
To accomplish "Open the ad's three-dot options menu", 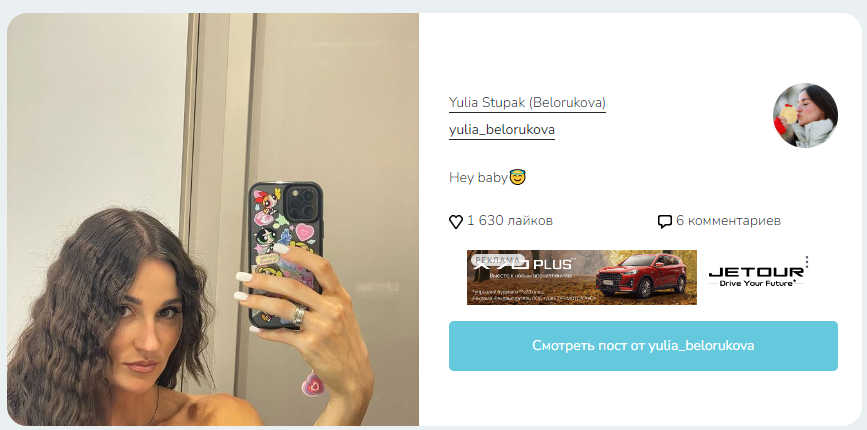I will (806, 263).
